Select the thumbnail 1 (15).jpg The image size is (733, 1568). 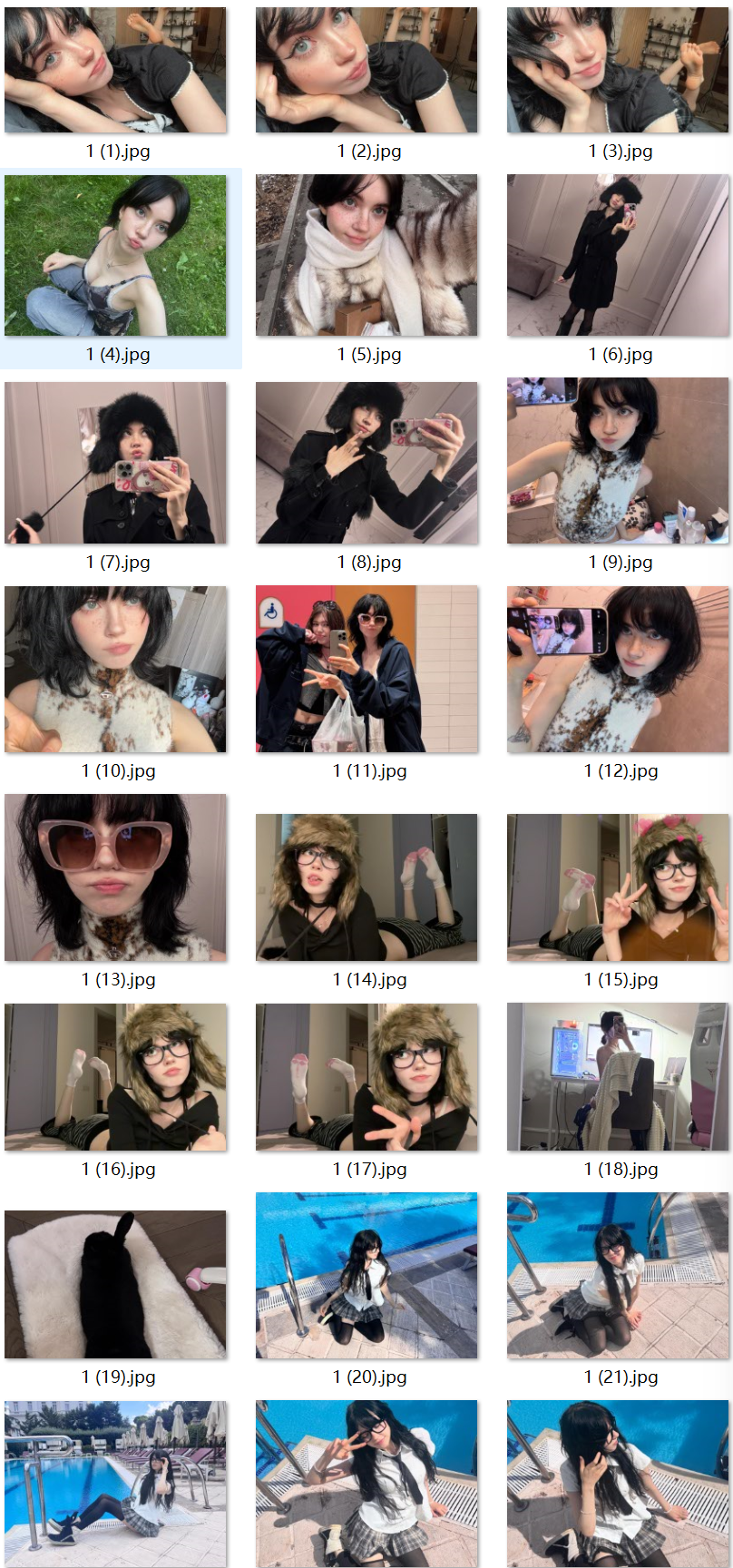618,887
